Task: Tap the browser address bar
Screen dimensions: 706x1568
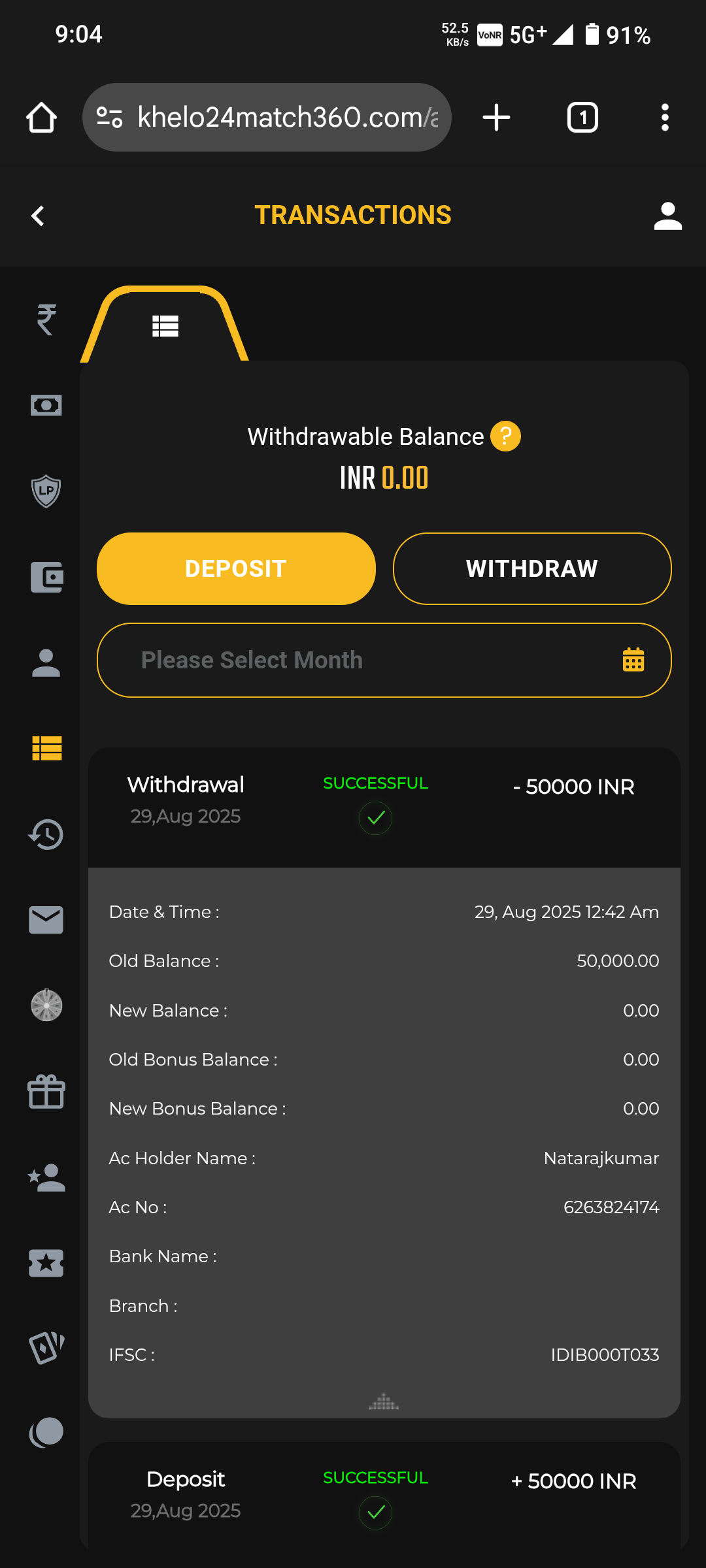Action: click(275, 118)
